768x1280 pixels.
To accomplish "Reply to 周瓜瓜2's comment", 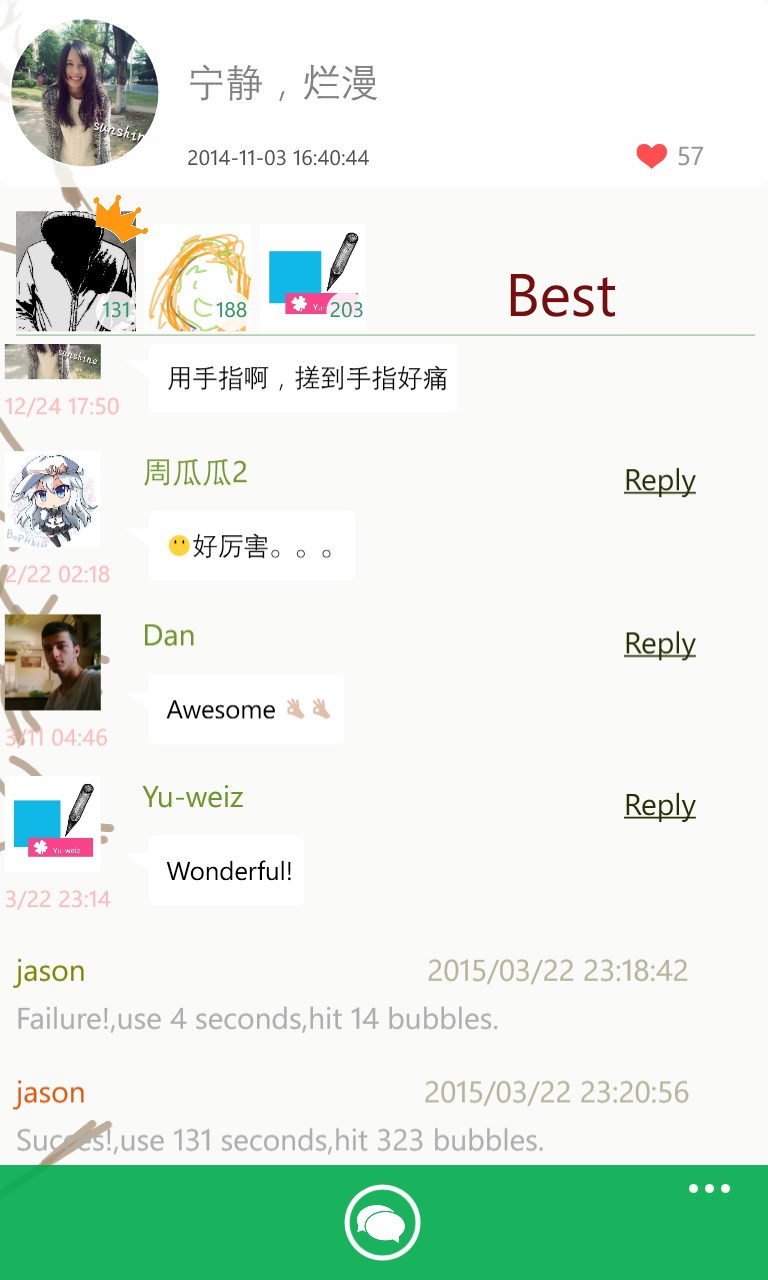I will click(x=659, y=480).
